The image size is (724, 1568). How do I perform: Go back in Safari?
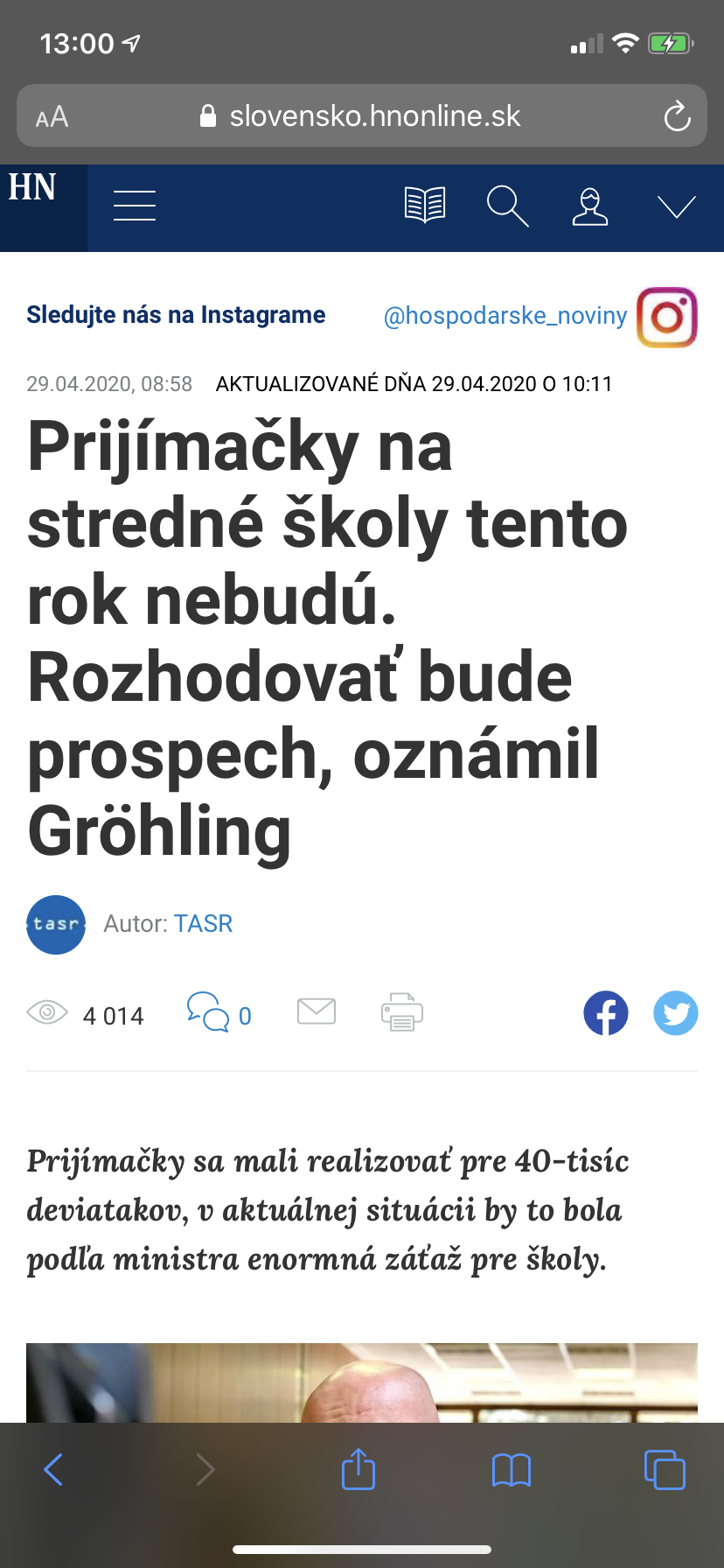coord(53,1469)
